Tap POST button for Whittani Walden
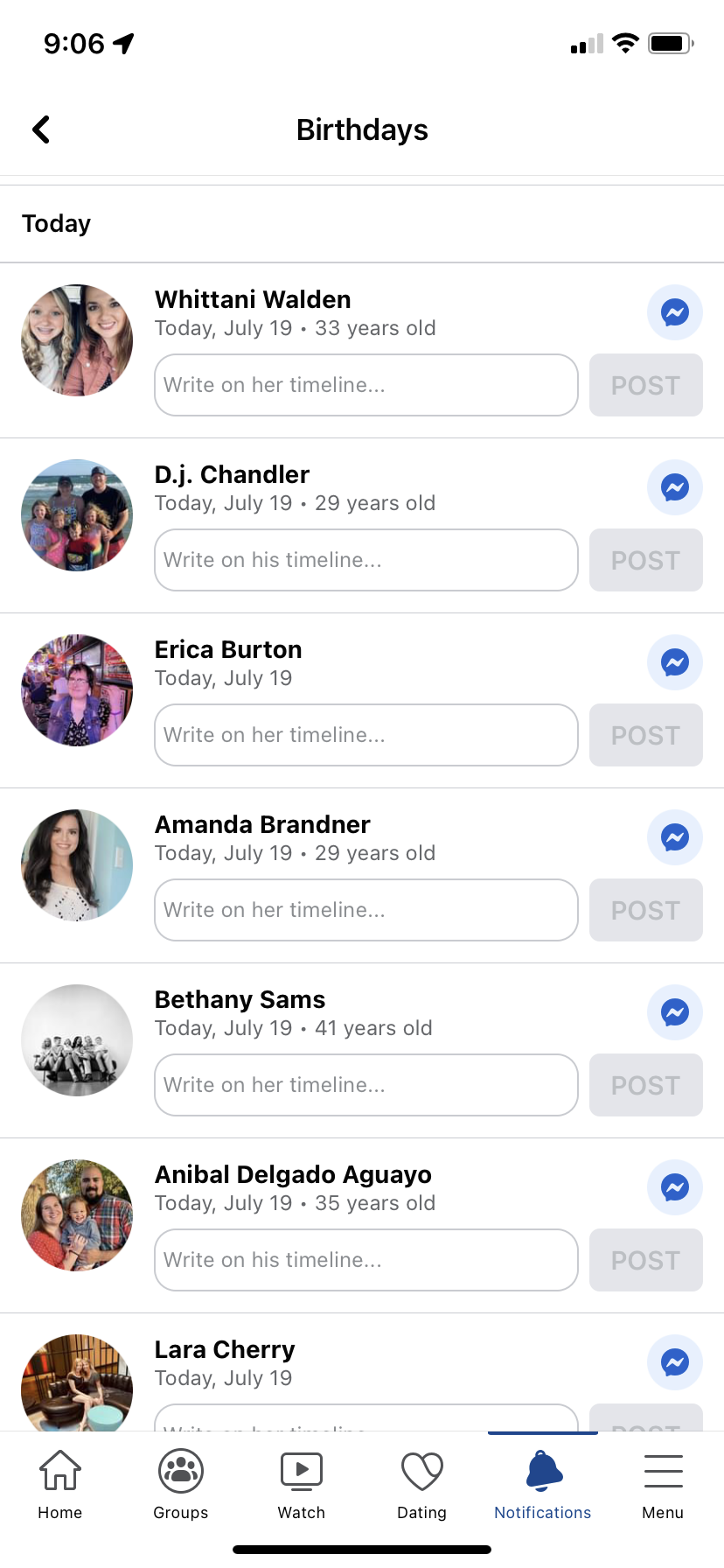 coord(645,385)
